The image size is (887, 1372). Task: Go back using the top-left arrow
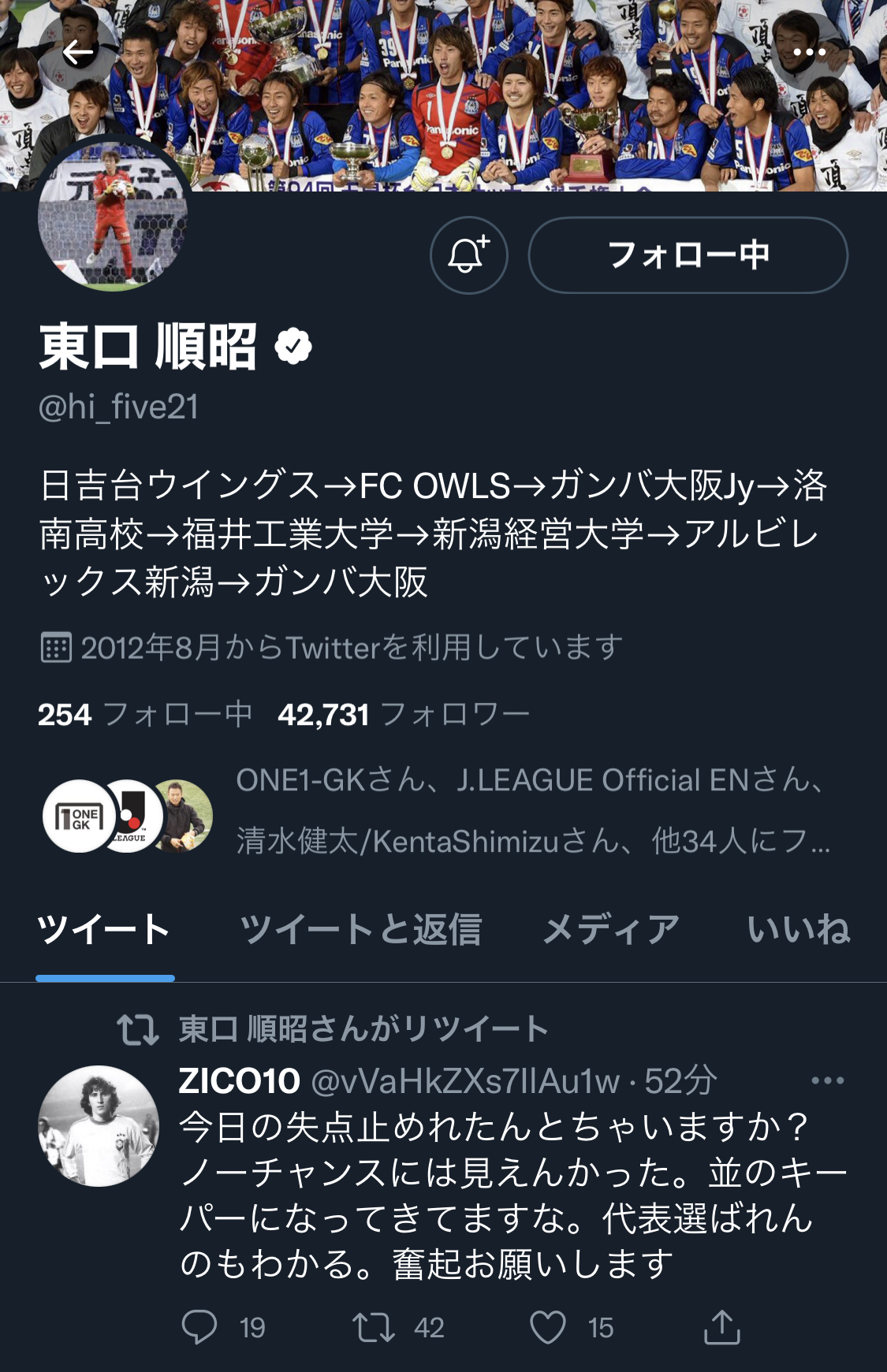point(78,53)
